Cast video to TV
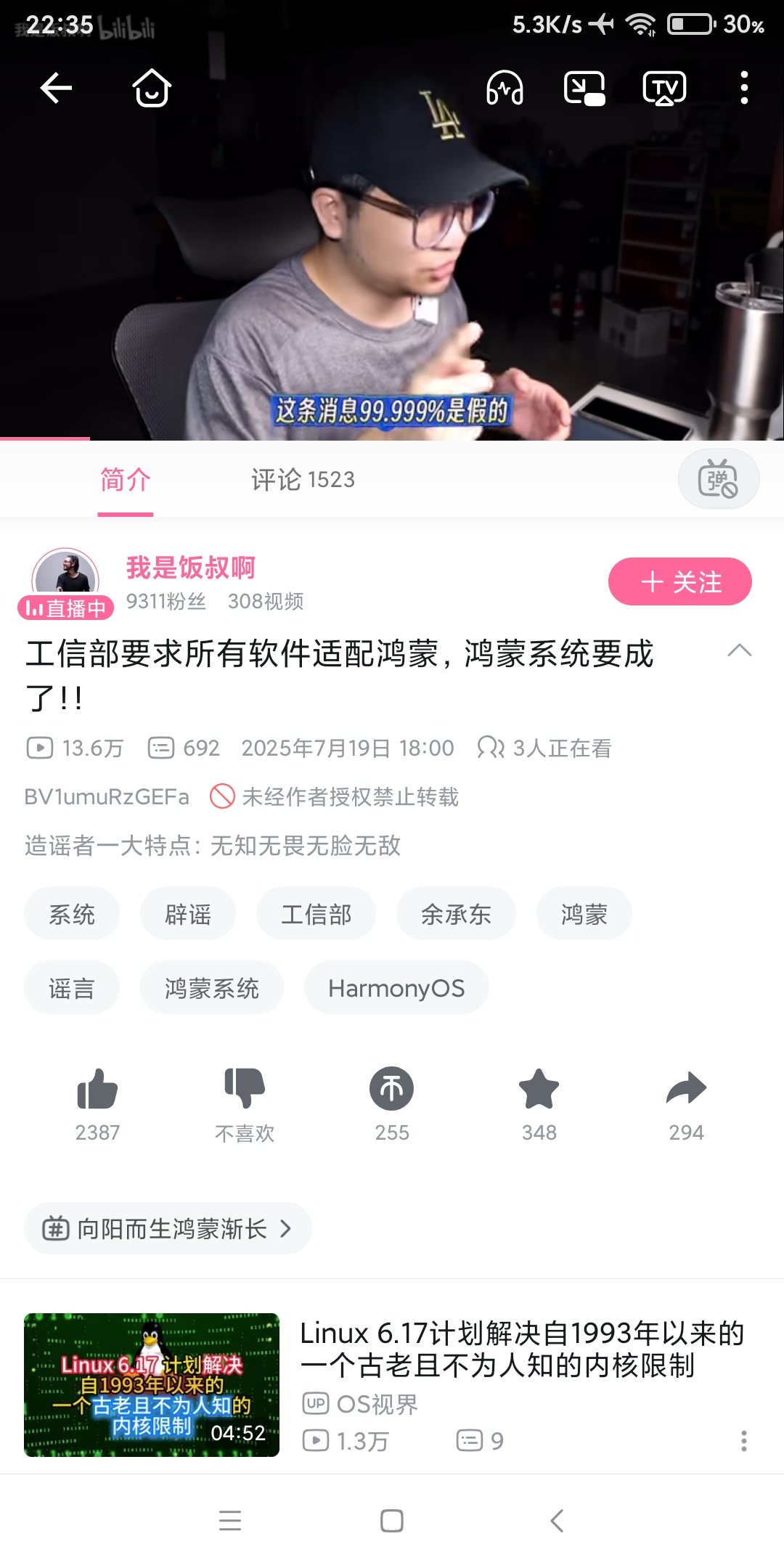Image resolution: width=784 pixels, height=1568 pixels. coord(664,89)
